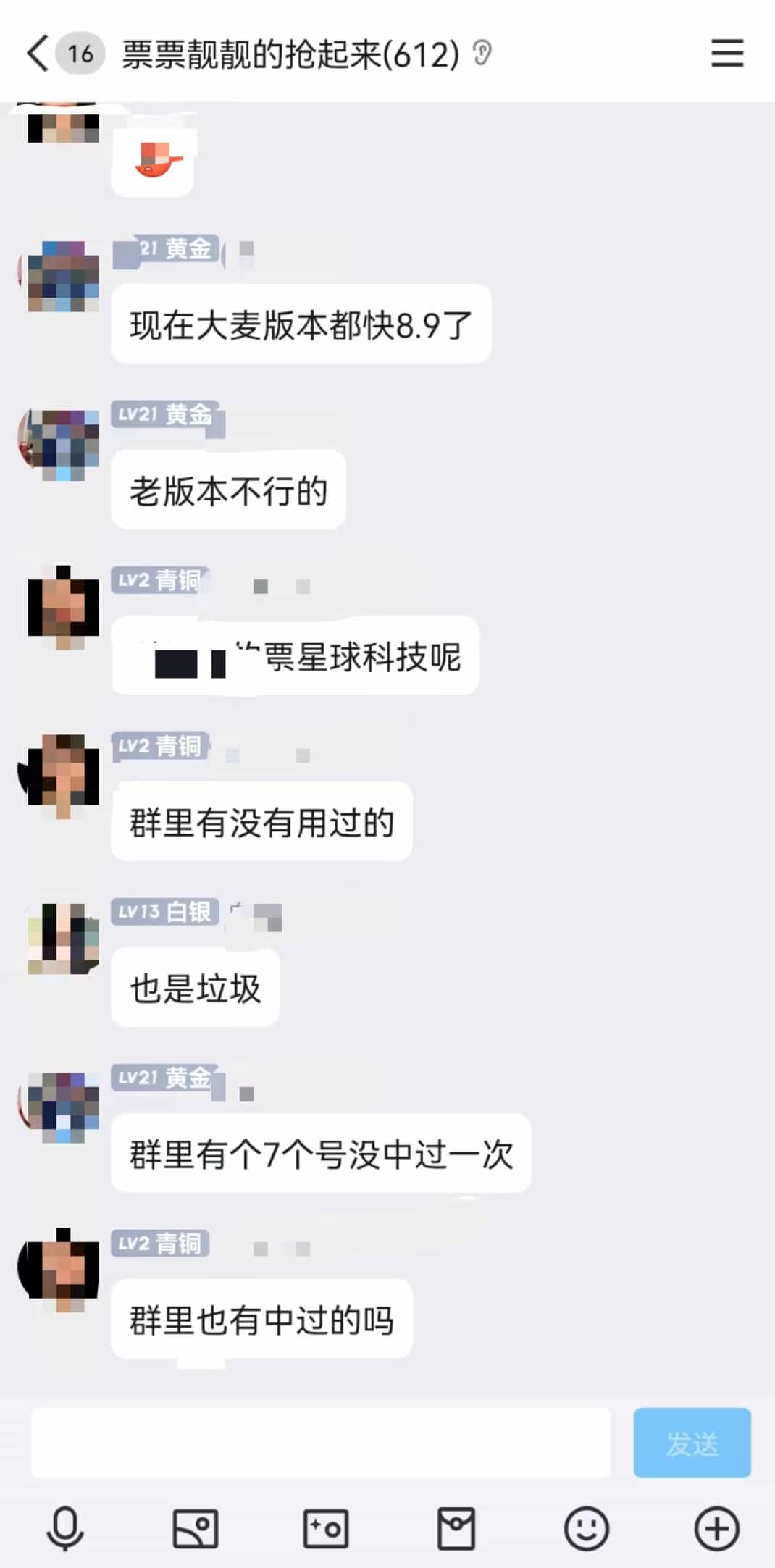
Task: Open the camera capture icon
Action: [x=325, y=1528]
